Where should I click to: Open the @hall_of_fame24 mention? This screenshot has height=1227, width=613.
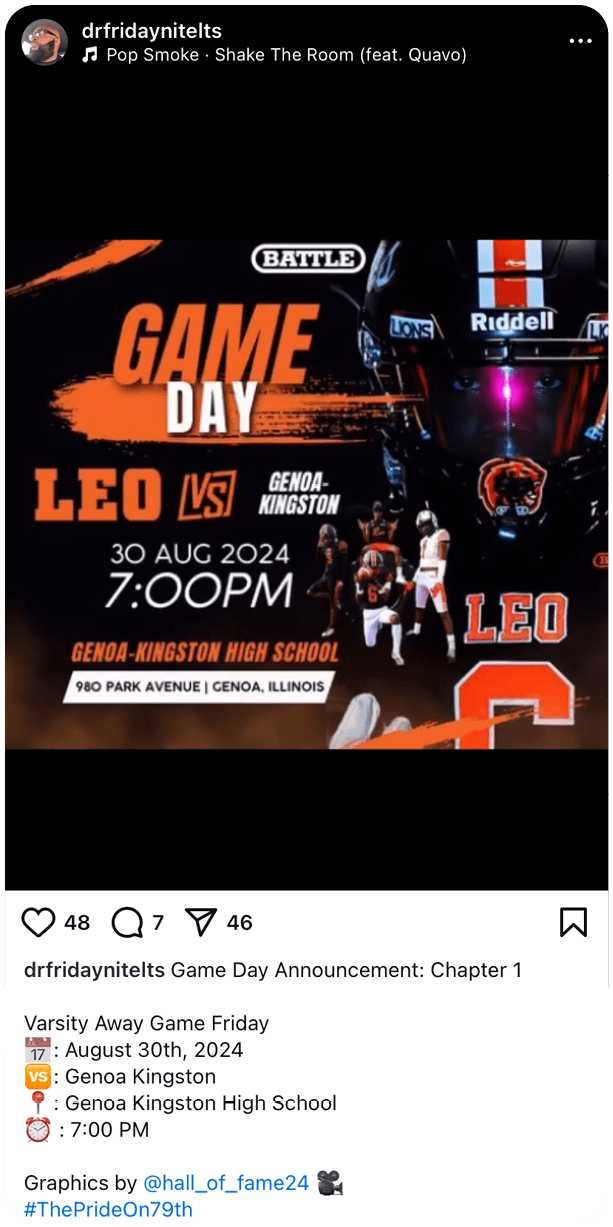[226, 1183]
